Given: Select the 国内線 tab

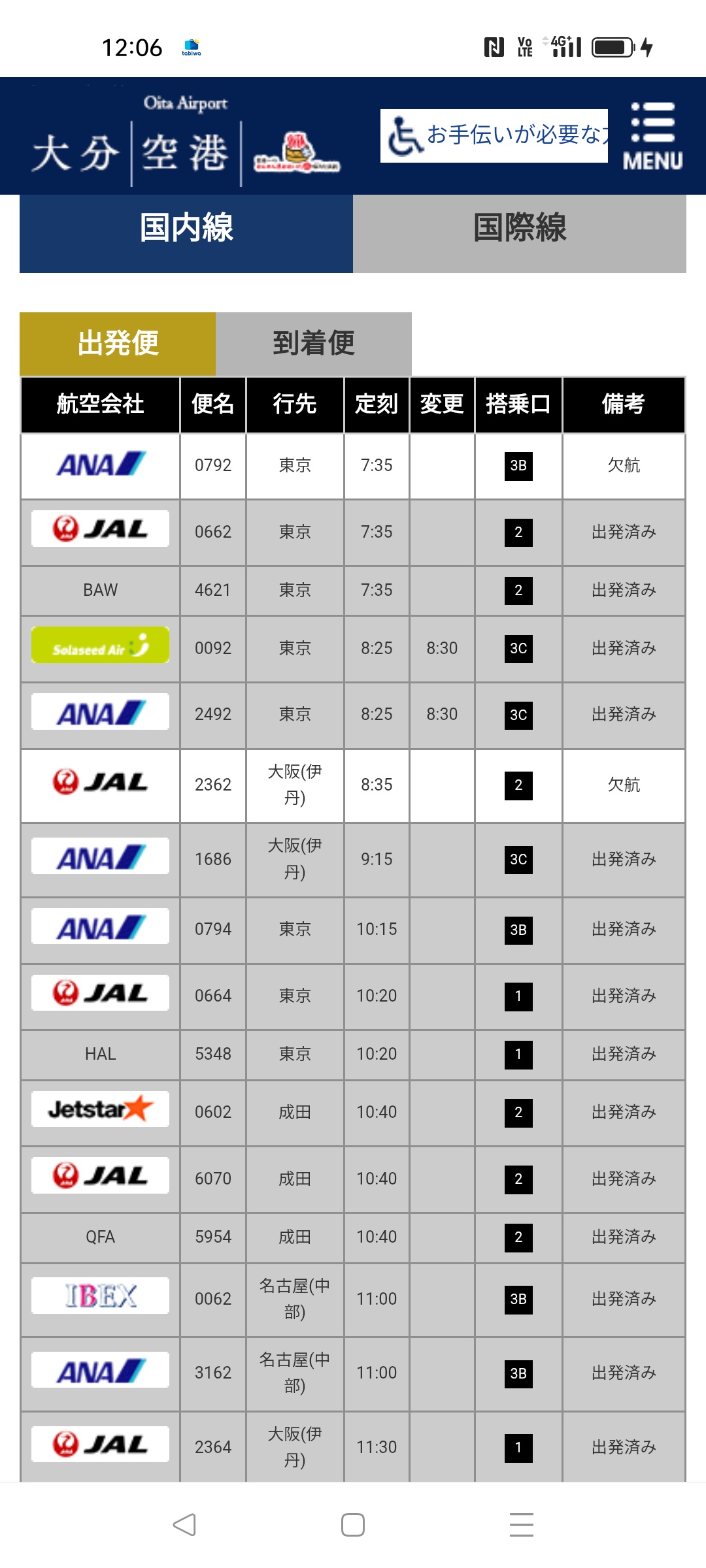Looking at the screenshot, I should [x=186, y=227].
